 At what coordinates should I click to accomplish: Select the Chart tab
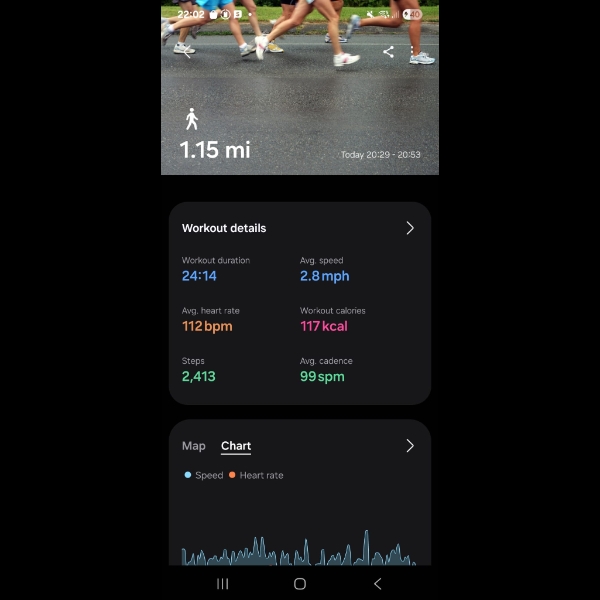coord(236,446)
